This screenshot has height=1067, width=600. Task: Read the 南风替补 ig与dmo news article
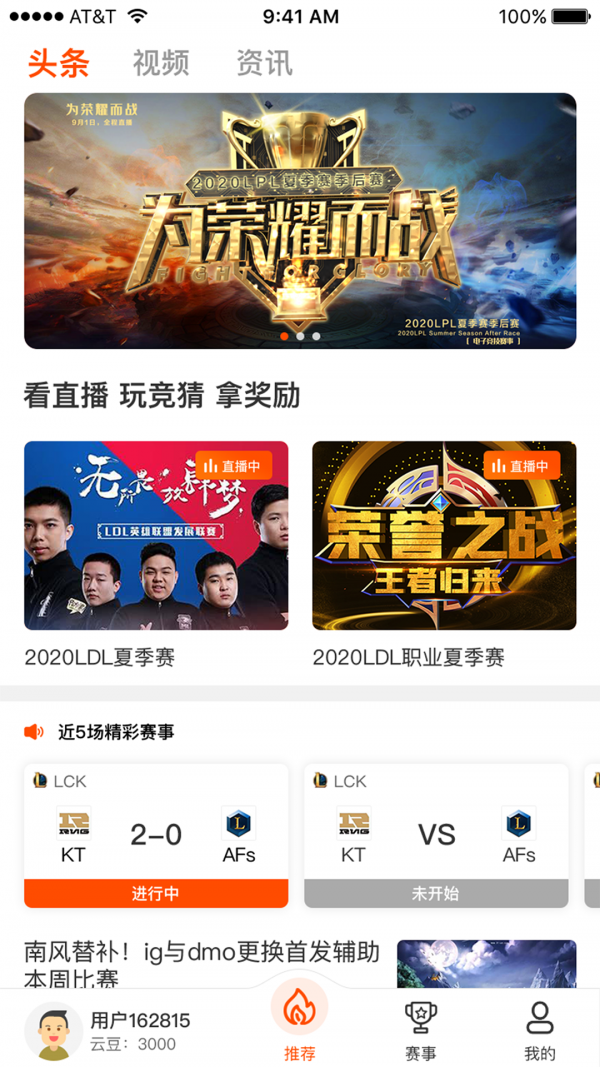[x=202, y=962]
